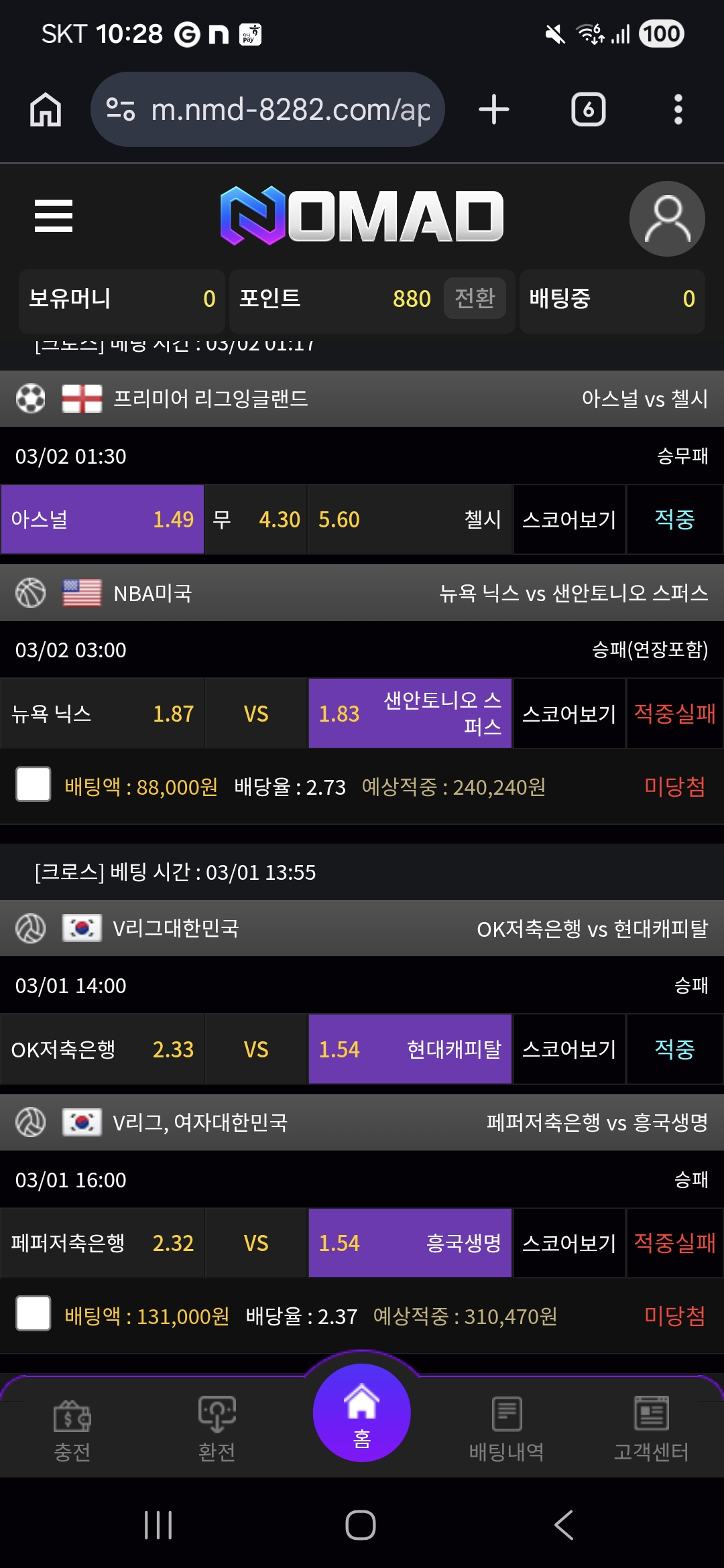View score for 페퍼저축은행 vs 흥국생명
The height and width of the screenshot is (1568, 724).
(x=568, y=1244)
